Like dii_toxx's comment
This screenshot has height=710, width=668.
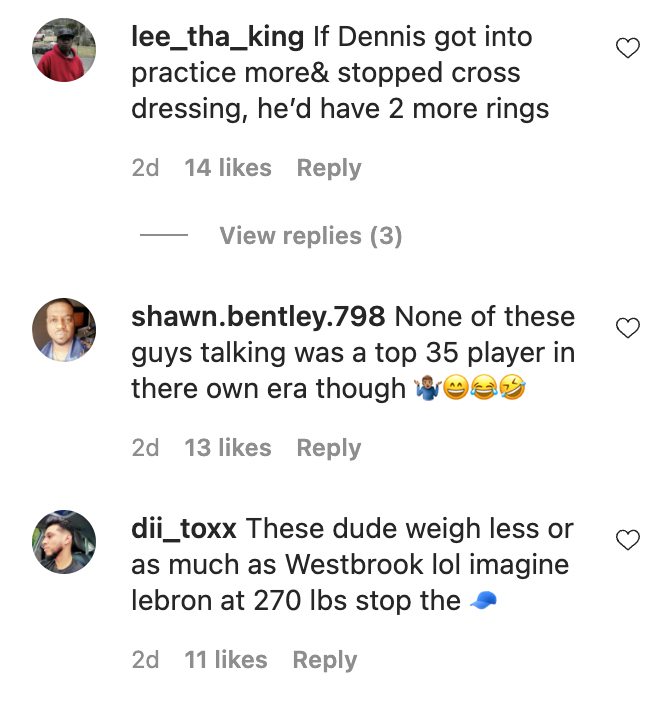coord(627,540)
